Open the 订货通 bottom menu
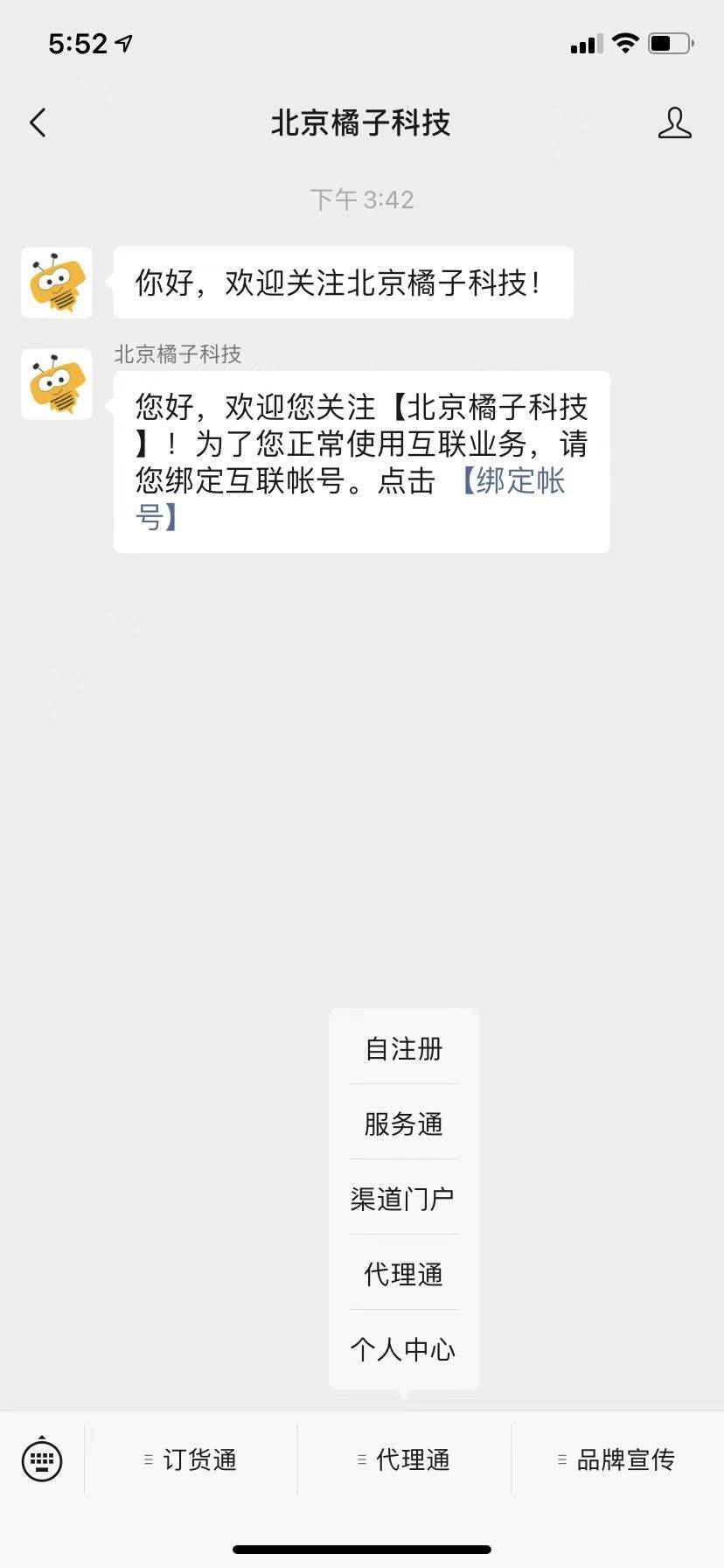 (191, 1459)
